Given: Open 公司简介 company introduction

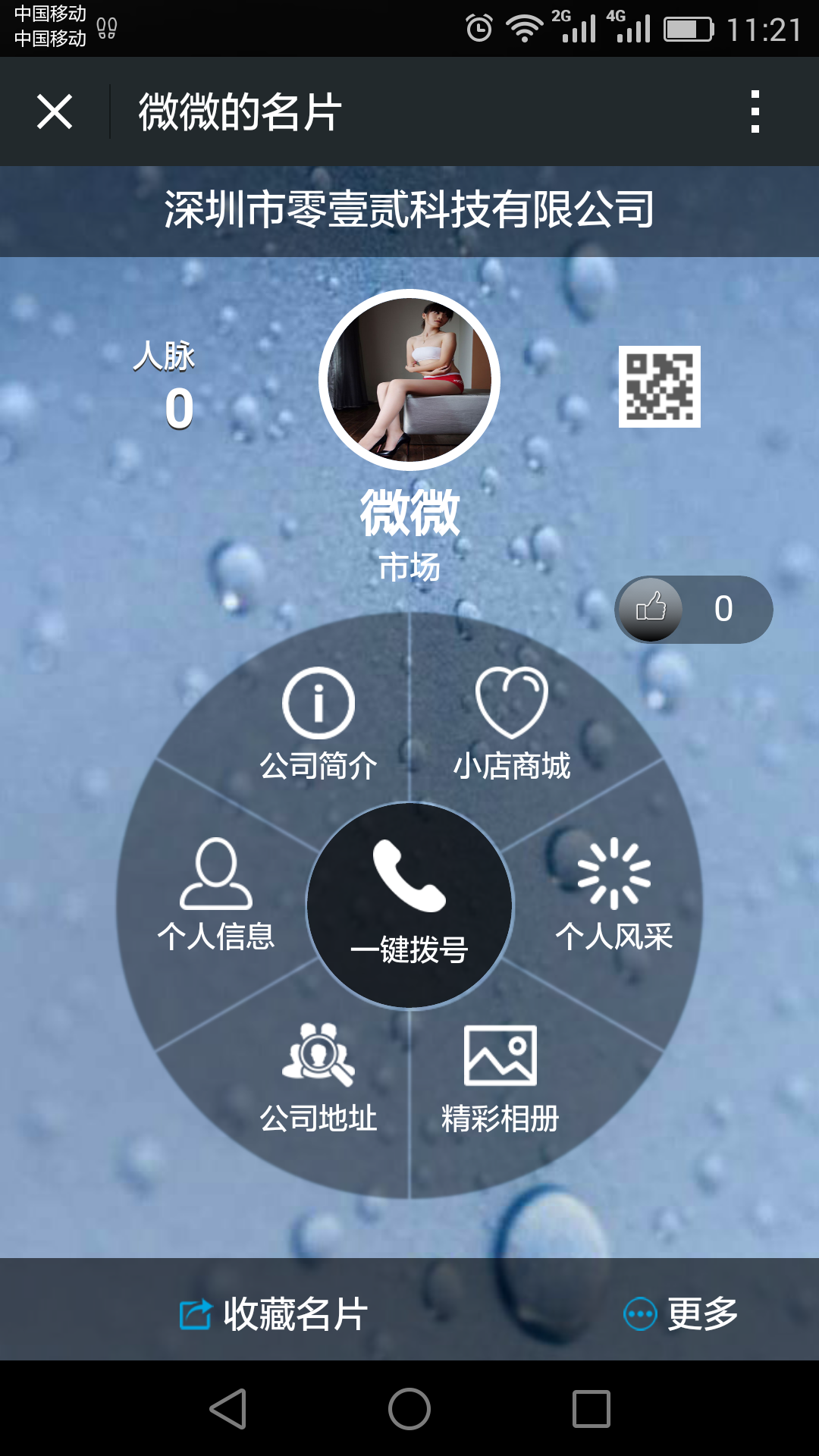Looking at the screenshot, I should [x=318, y=724].
